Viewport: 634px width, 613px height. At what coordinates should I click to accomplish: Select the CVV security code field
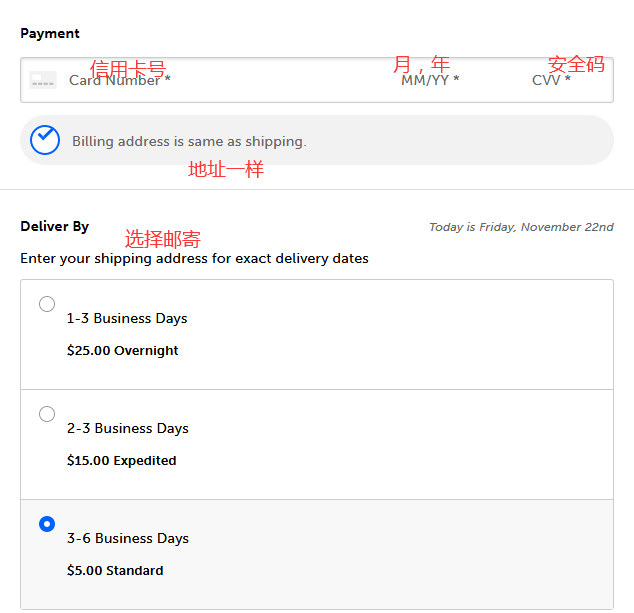coord(560,80)
